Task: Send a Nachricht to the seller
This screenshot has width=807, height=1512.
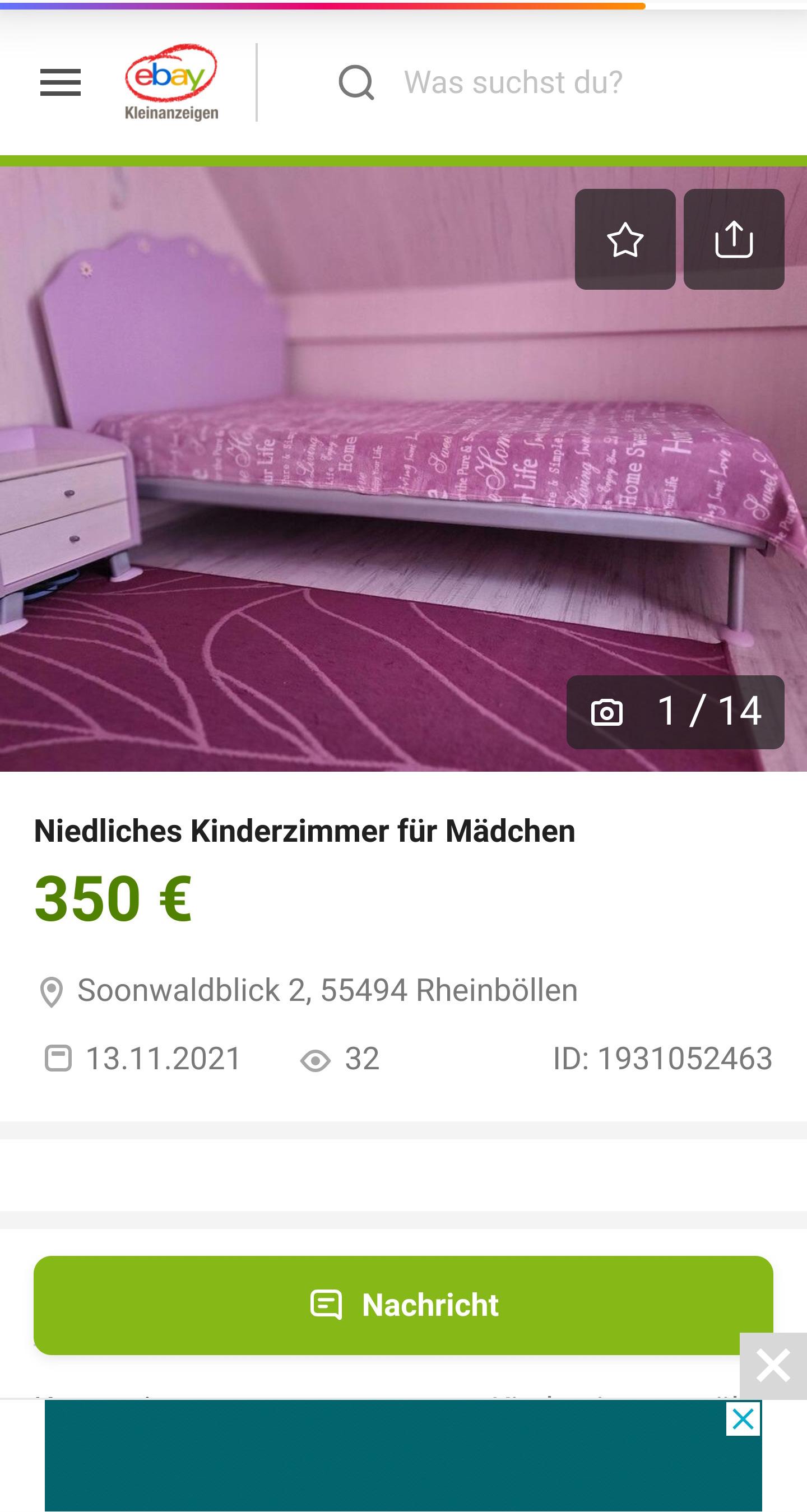Action: 403,1305
